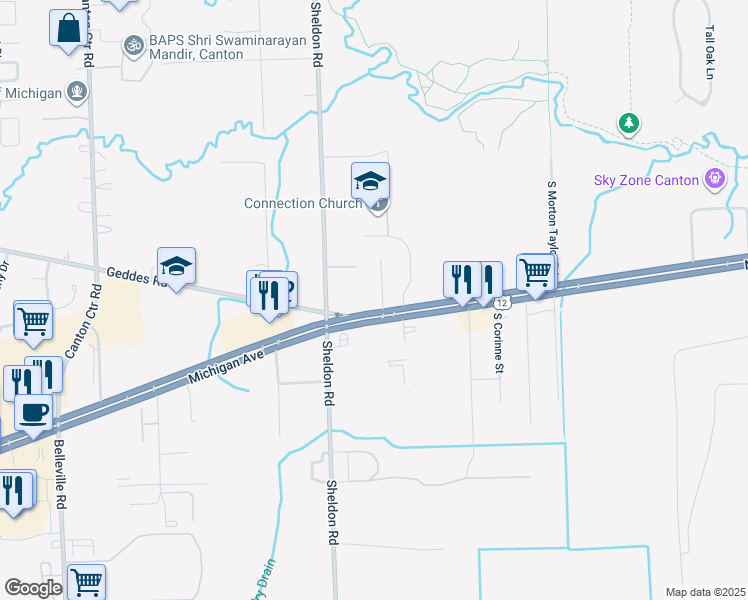Tap the green park tree marker
Image resolution: width=748 pixels, height=600 pixels.
click(629, 123)
